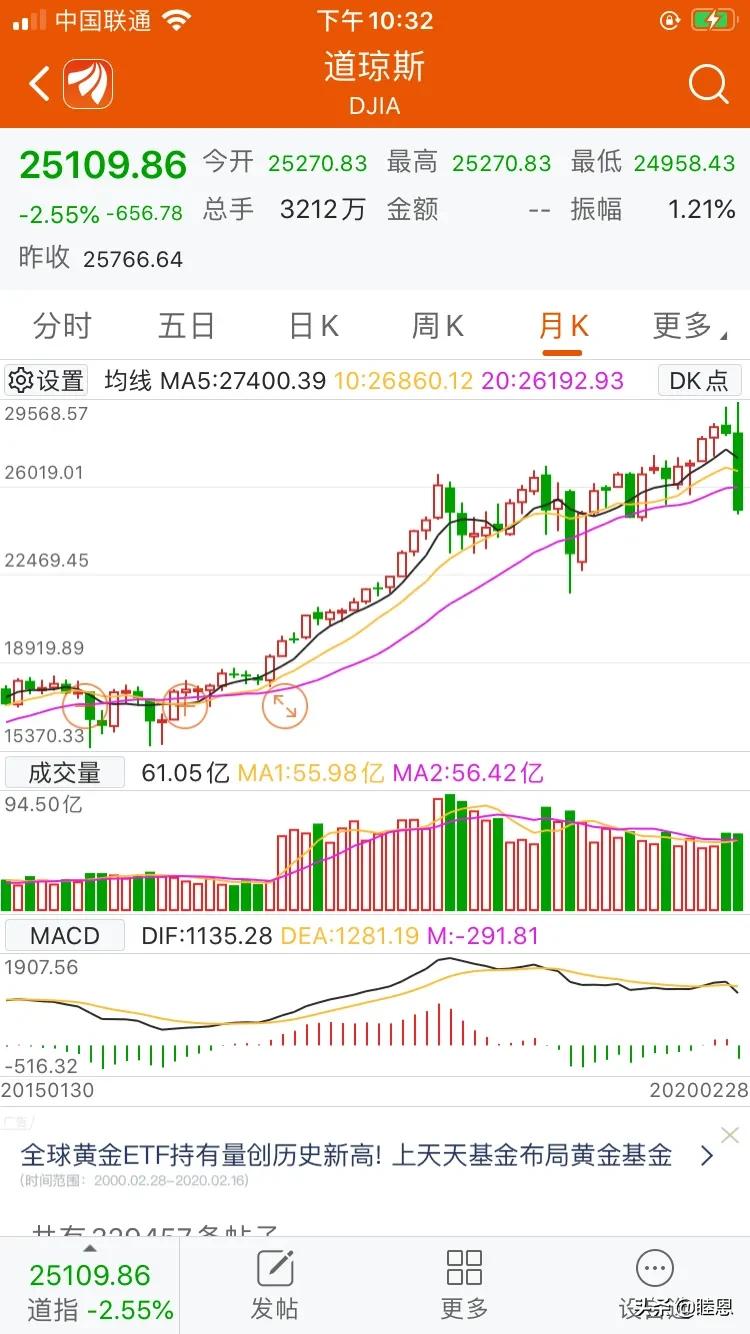This screenshot has width=750, height=1334.
Task: Open chart 设置 settings
Action: 46,380
